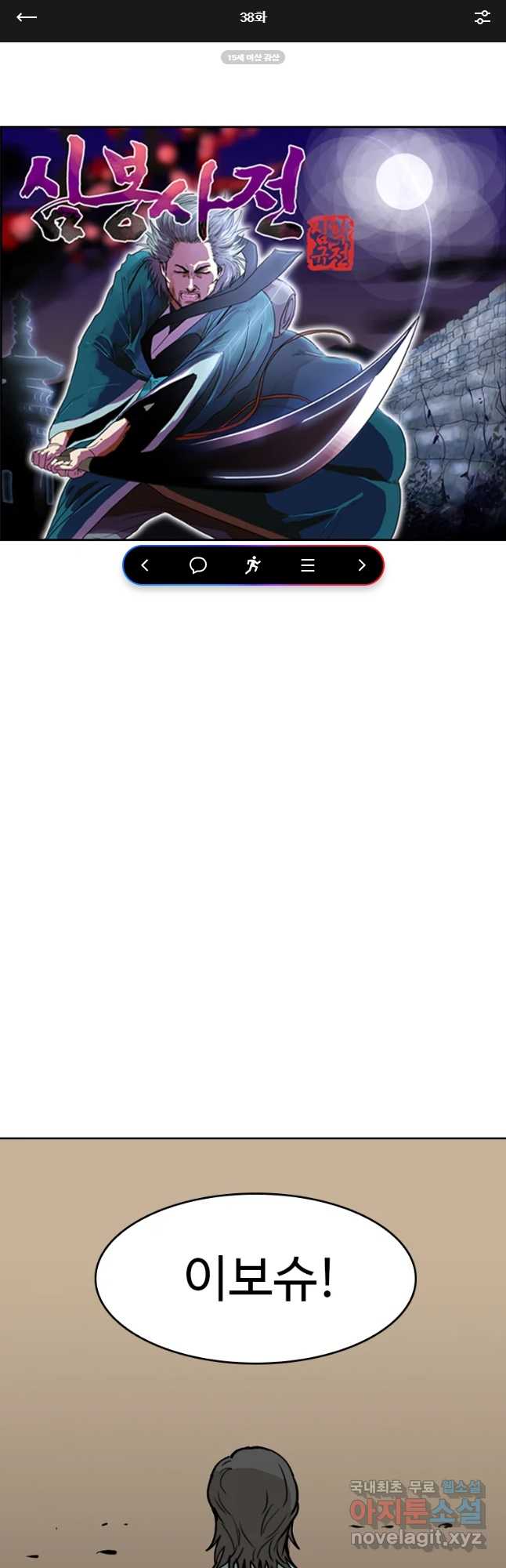The image size is (506, 1568).
Task: Go to the previous episode
Action: coord(145,565)
